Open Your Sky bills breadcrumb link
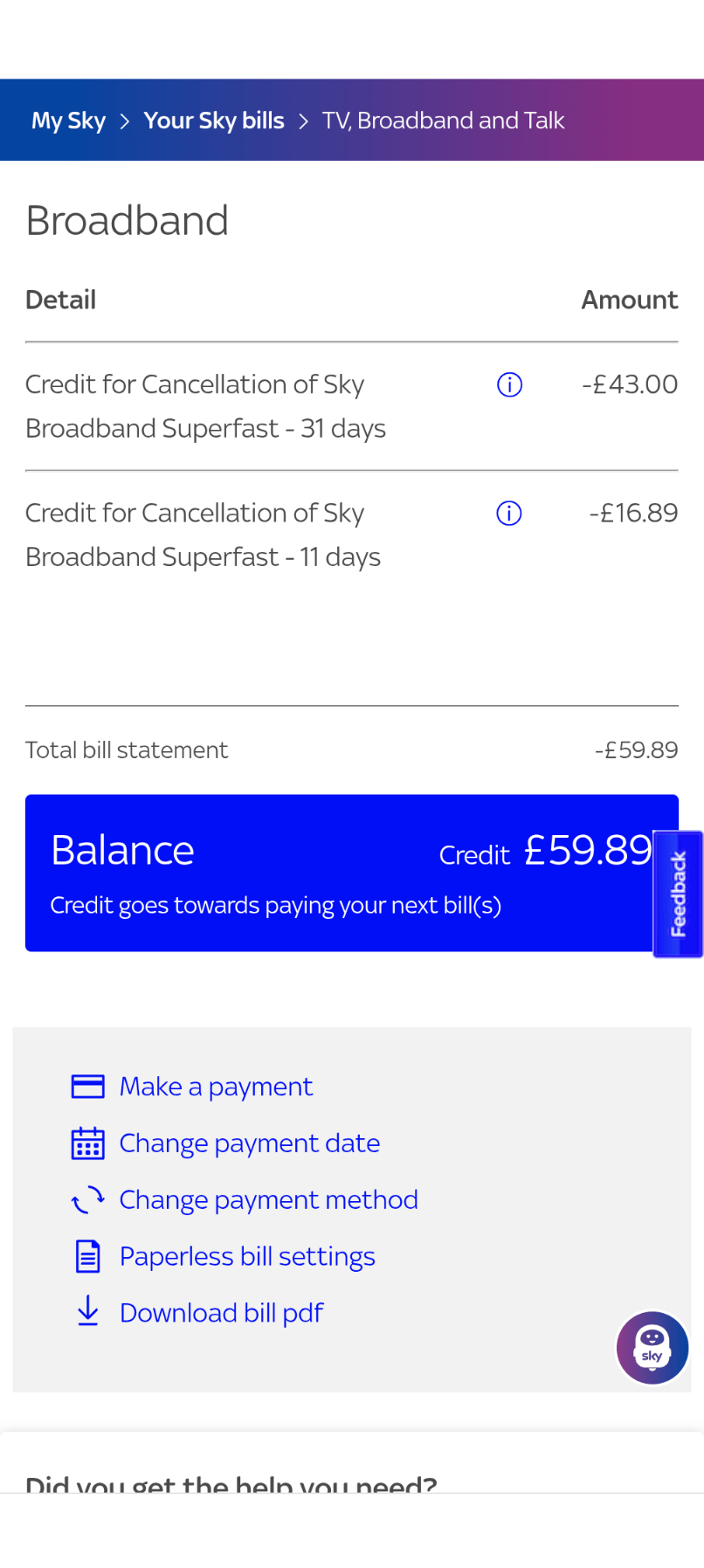Image resolution: width=704 pixels, height=1568 pixels. pos(214,120)
